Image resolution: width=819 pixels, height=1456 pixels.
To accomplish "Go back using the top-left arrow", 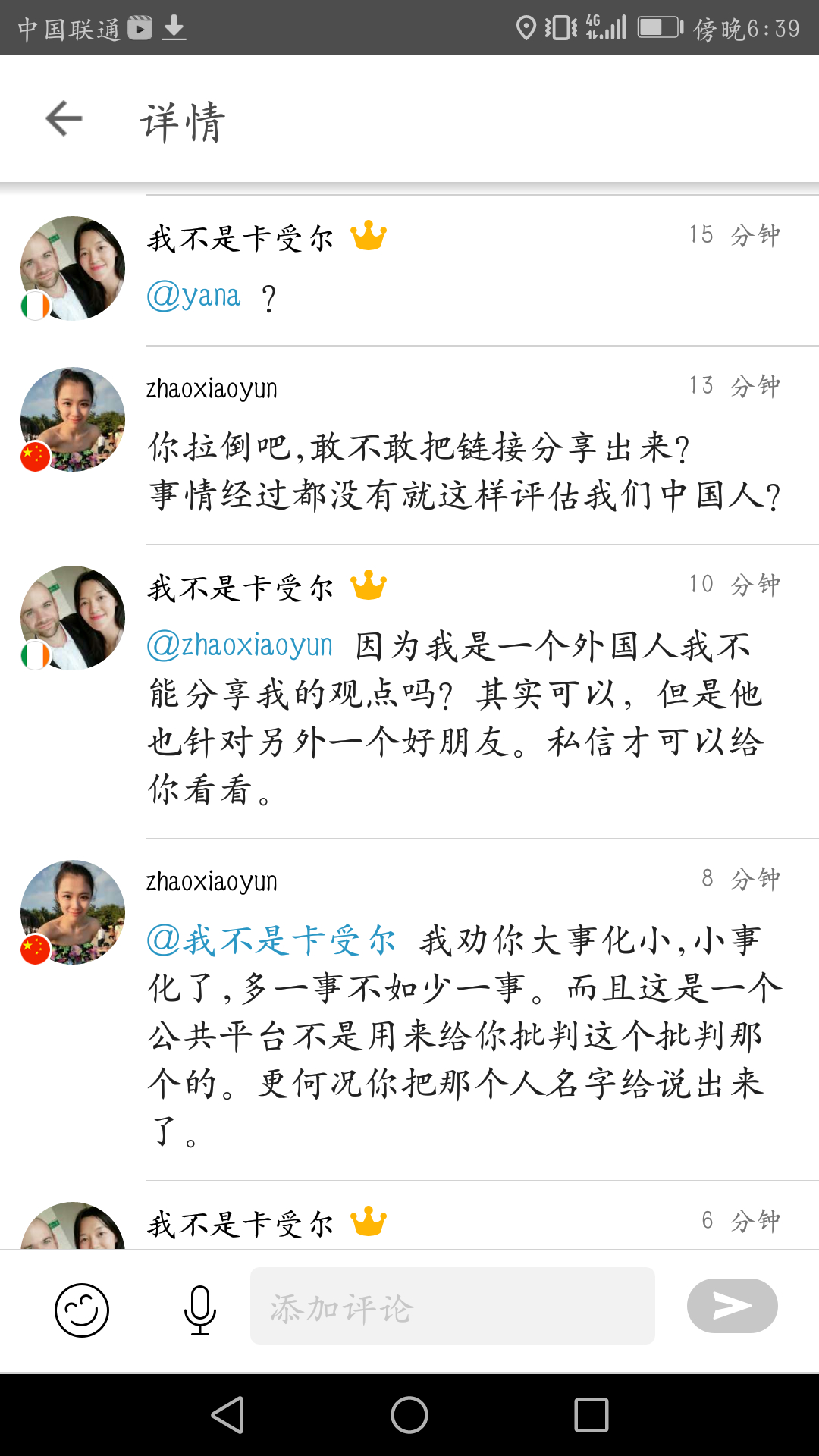I will (x=64, y=119).
